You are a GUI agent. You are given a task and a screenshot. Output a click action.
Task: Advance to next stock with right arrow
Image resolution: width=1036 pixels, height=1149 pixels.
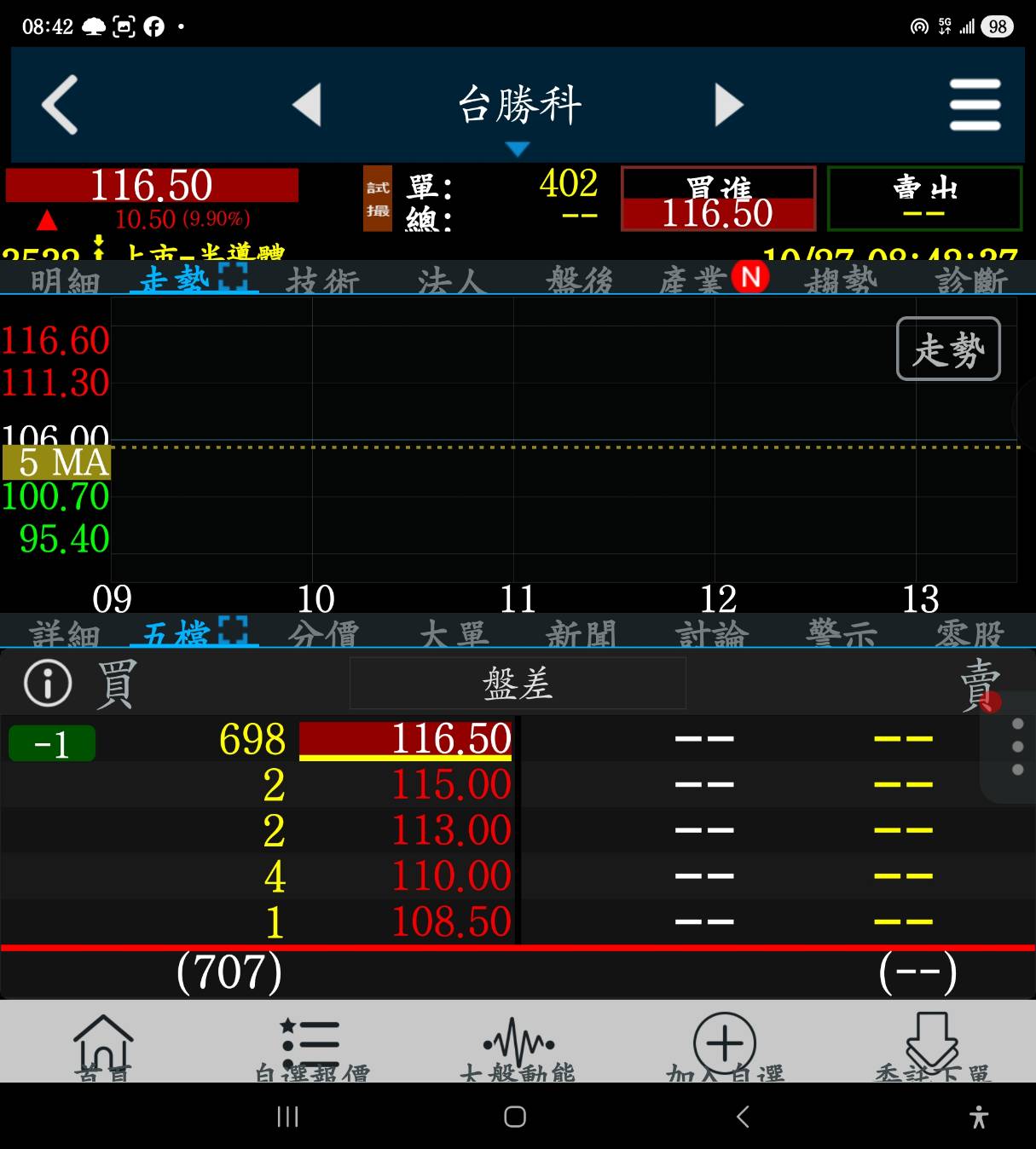point(728,104)
